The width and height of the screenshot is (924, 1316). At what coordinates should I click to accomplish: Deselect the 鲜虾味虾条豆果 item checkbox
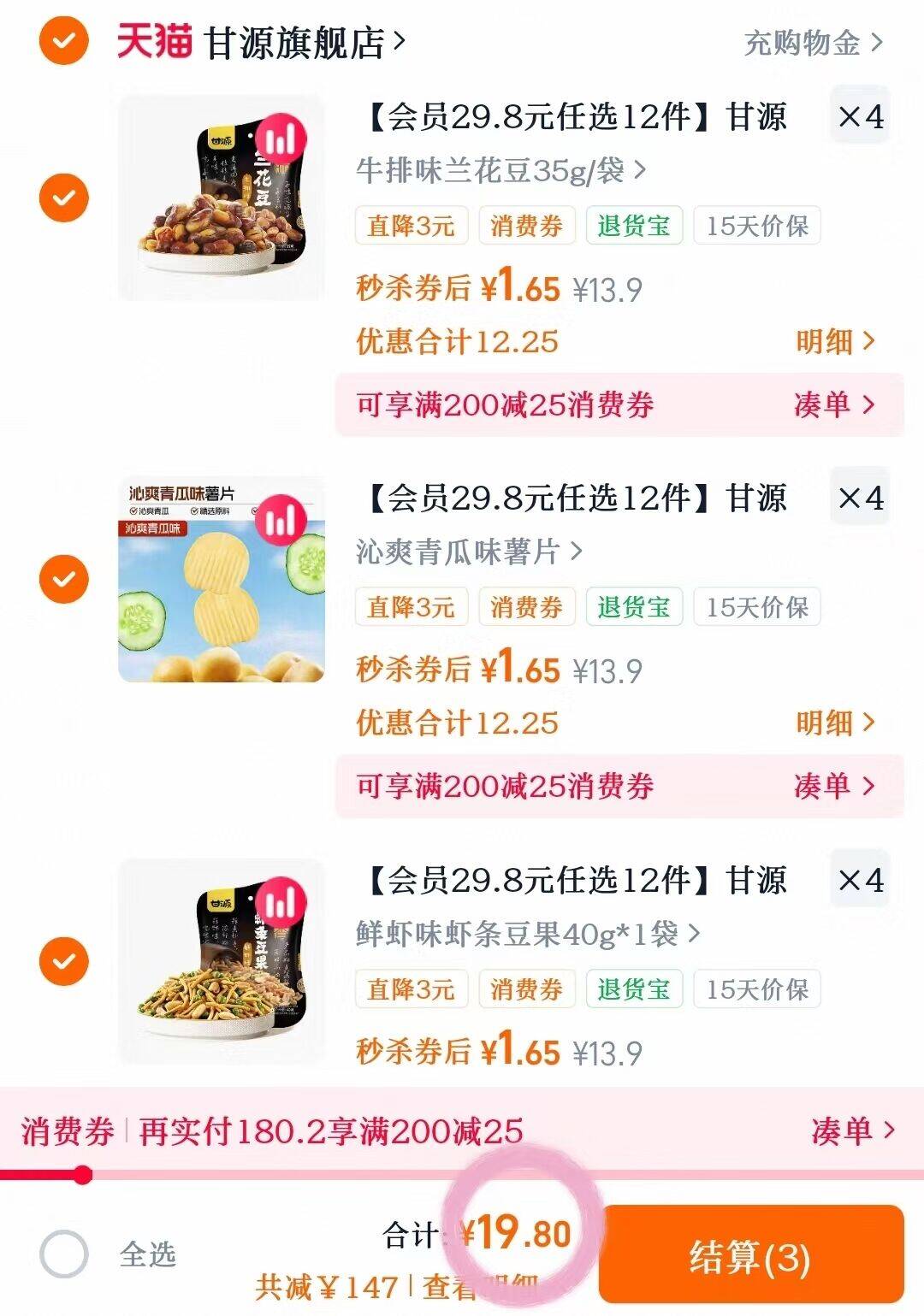[64, 960]
